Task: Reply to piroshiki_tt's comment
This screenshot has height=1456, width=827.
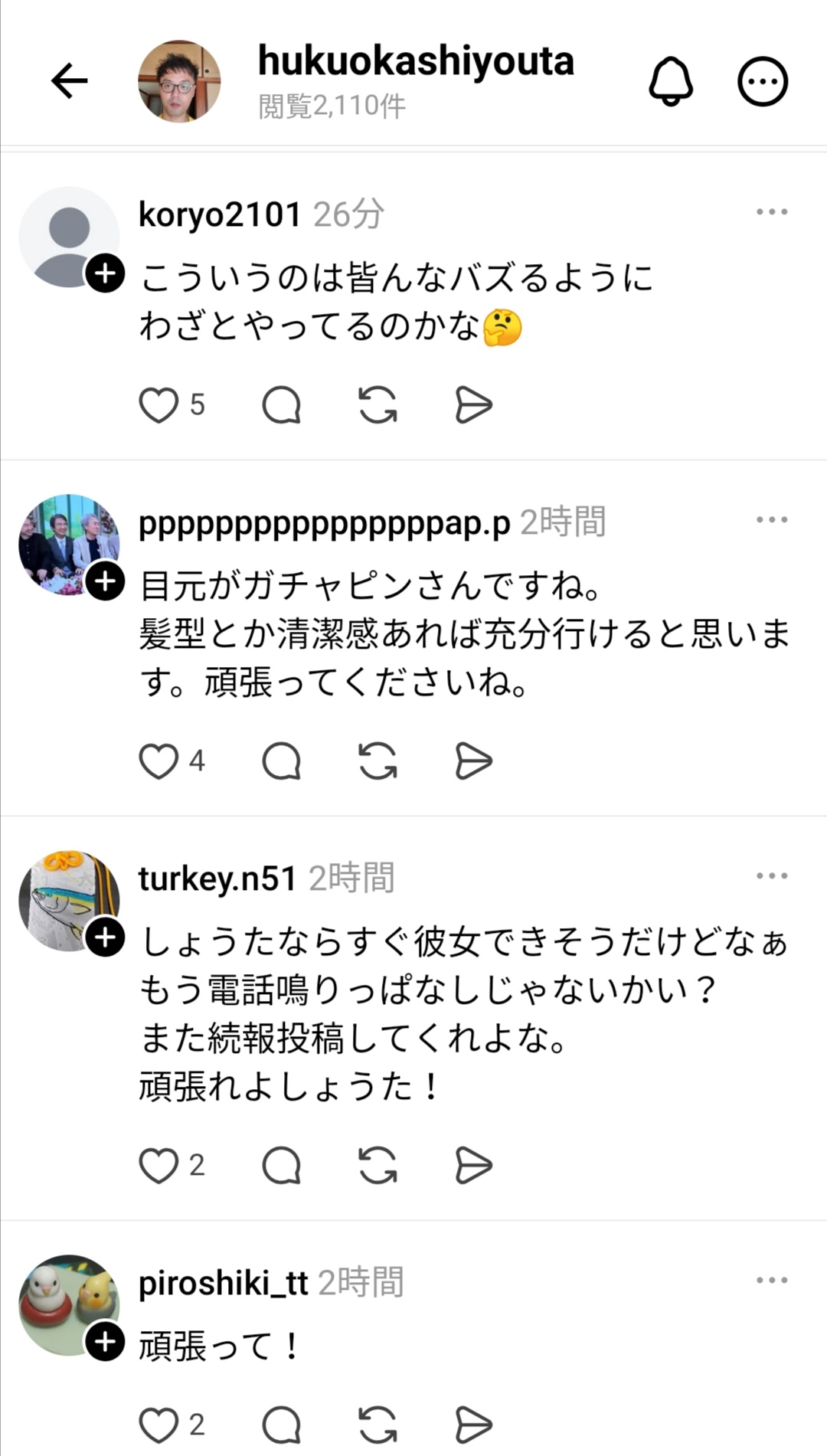Action: click(x=281, y=1425)
